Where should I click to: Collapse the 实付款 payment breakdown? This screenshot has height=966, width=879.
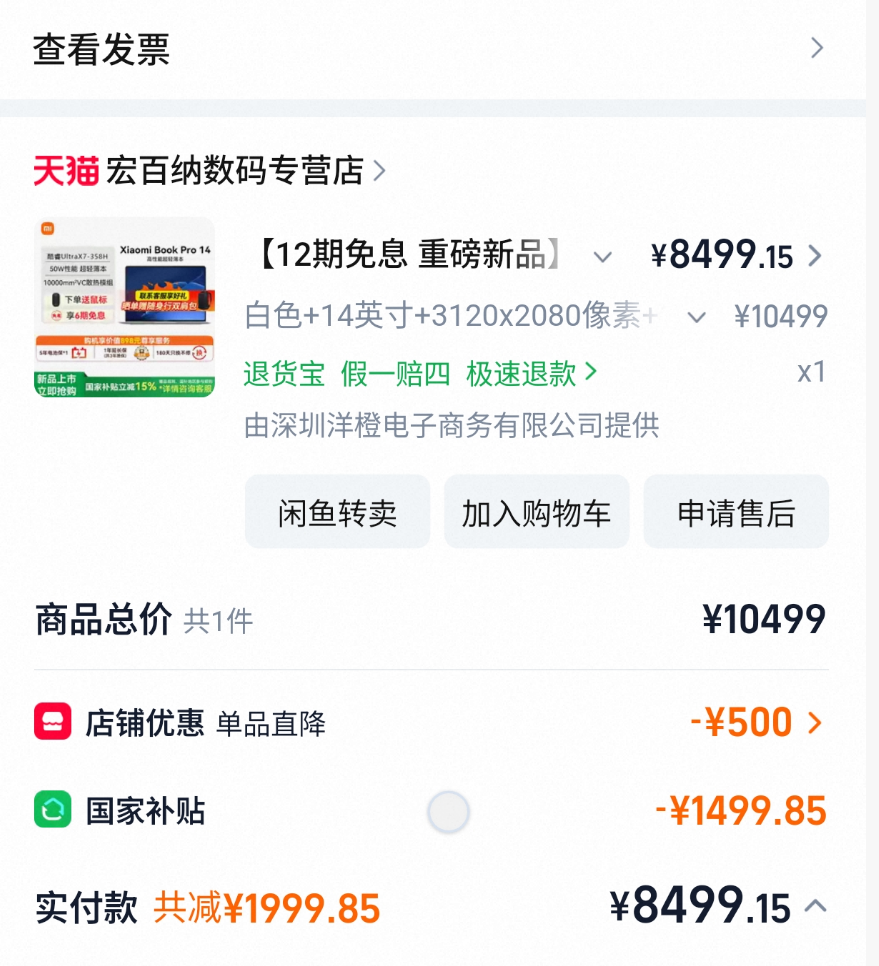point(816,906)
